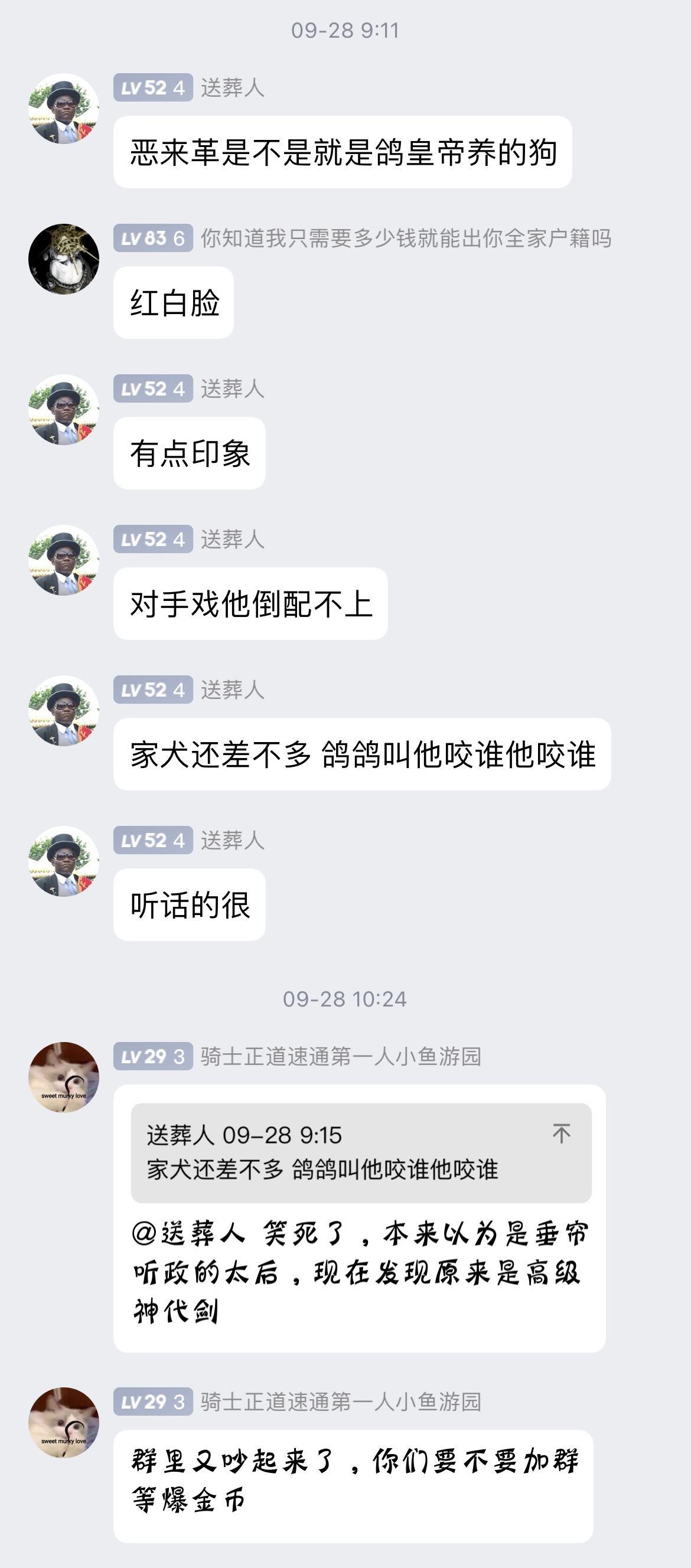The image size is (691, 1568).
Task: Open the avatar next to 对手戏他倒配不上
Action: tap(64, 560)
